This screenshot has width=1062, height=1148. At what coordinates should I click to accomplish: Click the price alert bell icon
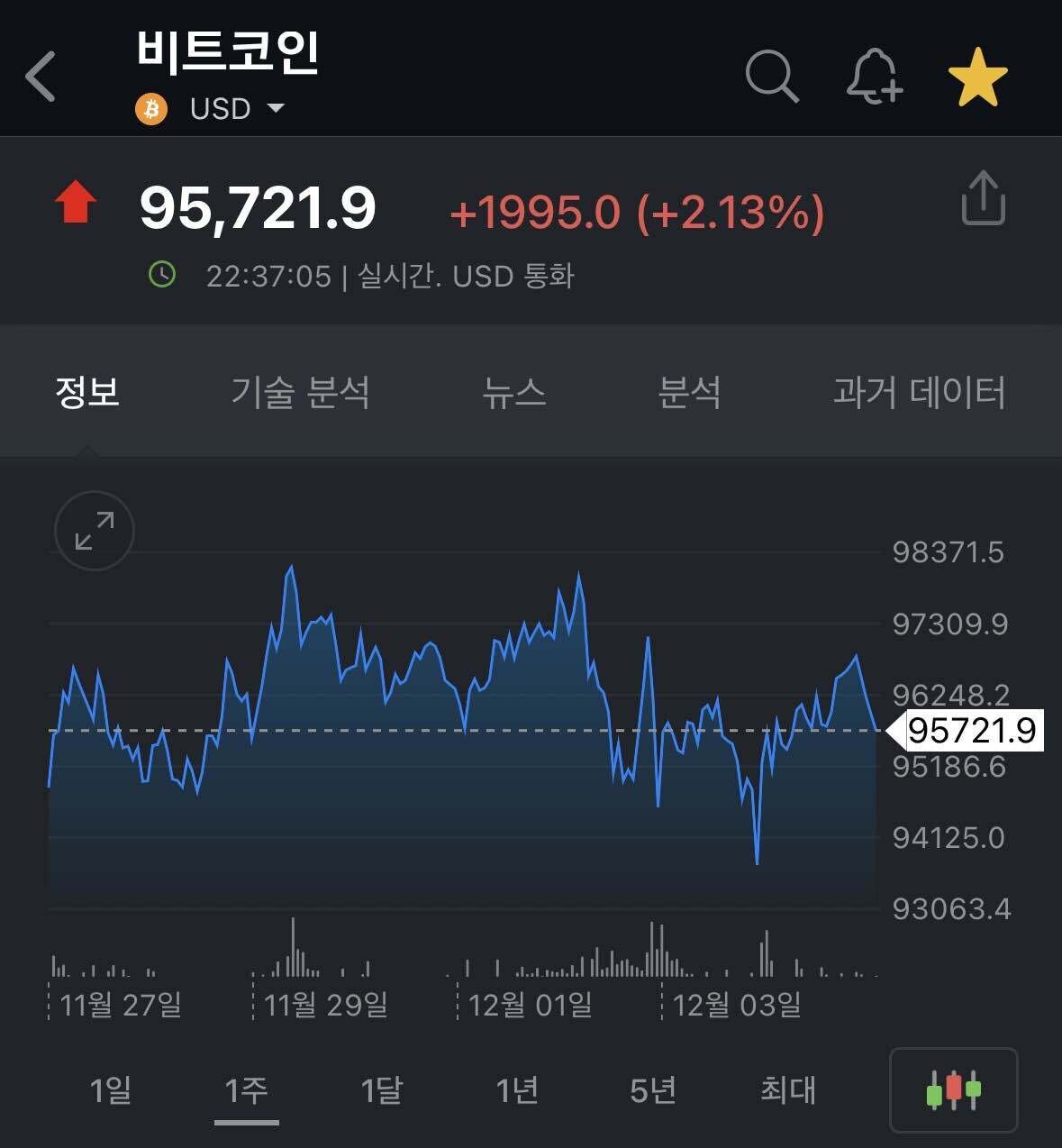[875, 77]
